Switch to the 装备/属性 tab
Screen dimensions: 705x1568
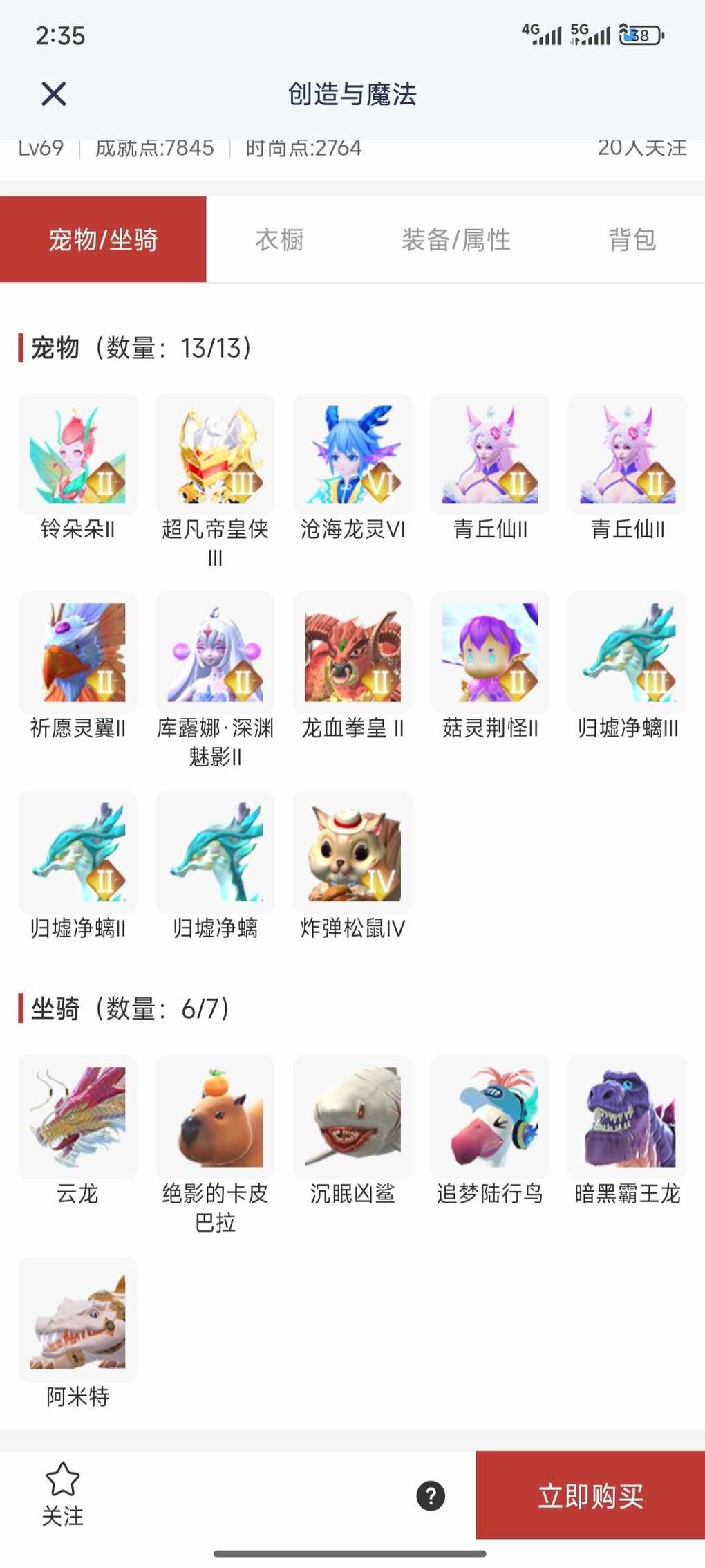(455, 239)
